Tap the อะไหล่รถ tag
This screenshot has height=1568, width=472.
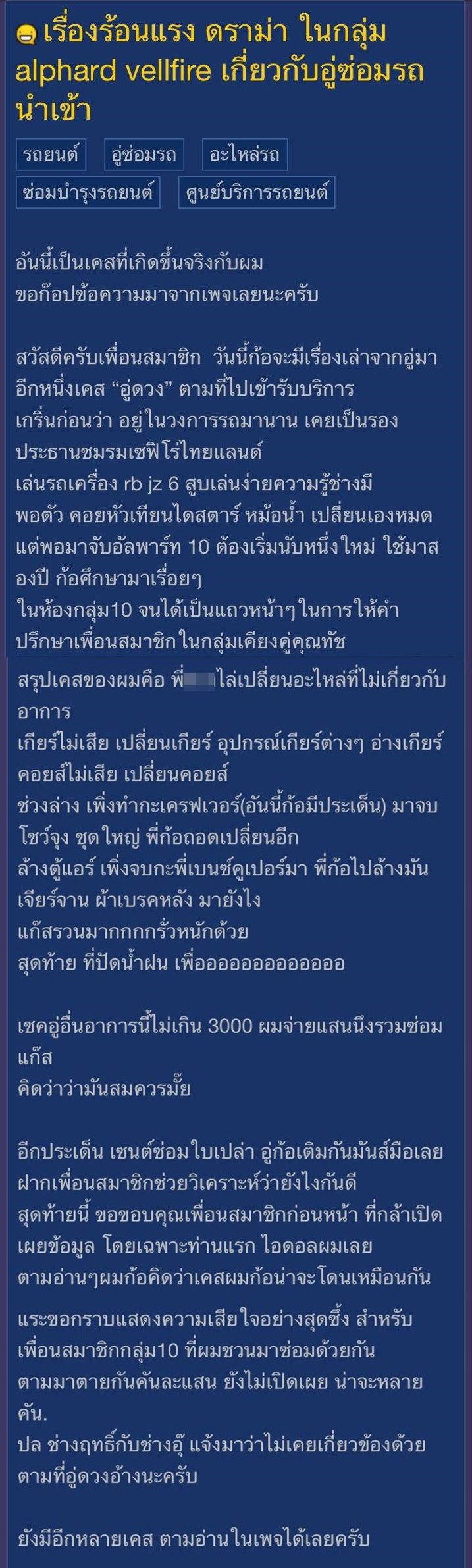244,155
